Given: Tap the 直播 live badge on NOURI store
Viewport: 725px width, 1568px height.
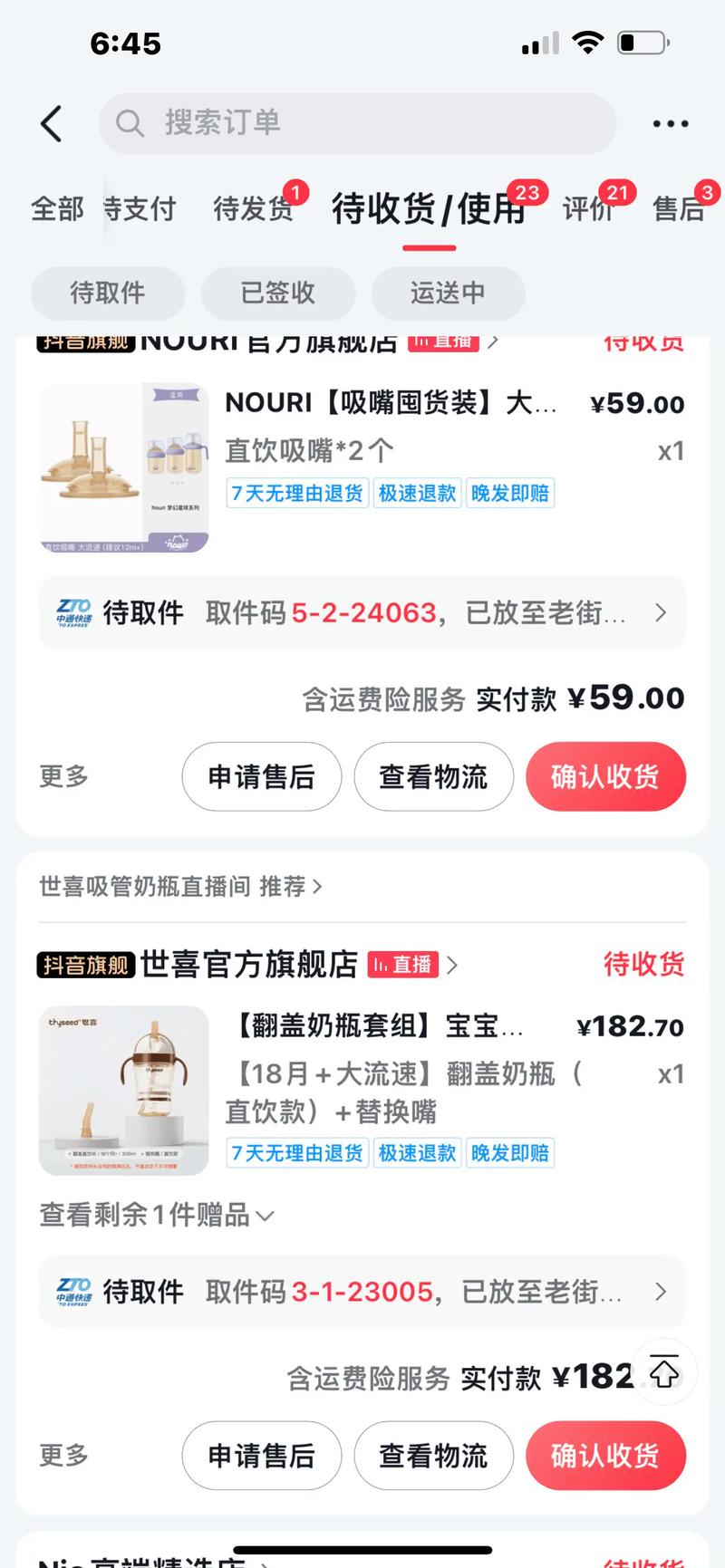Looking at the screenshot, I should pos(441,342).
